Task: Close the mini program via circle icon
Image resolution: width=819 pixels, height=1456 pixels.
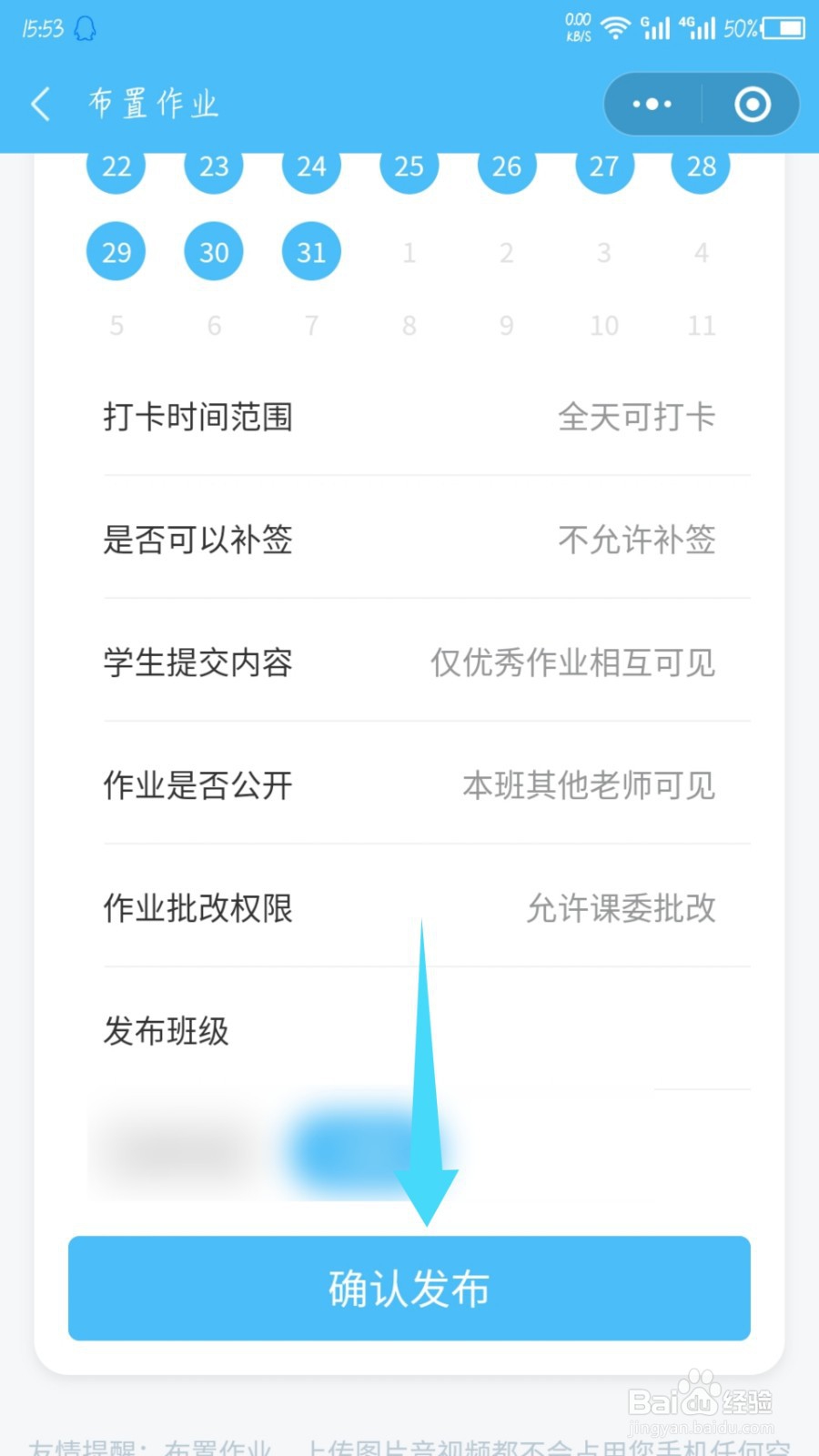Action: coord(752,105)
